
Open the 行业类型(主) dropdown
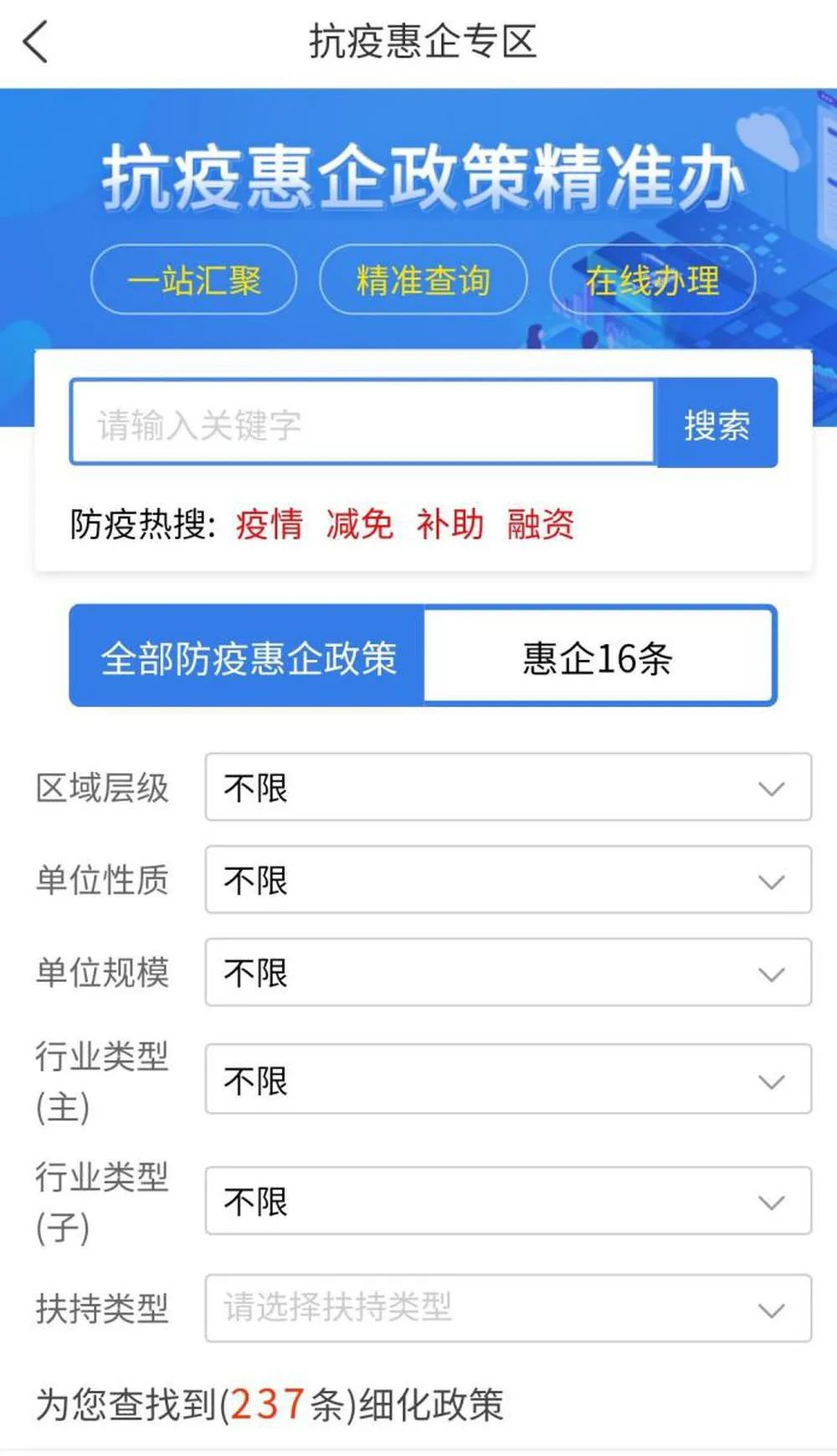(x=507, y=1080)
